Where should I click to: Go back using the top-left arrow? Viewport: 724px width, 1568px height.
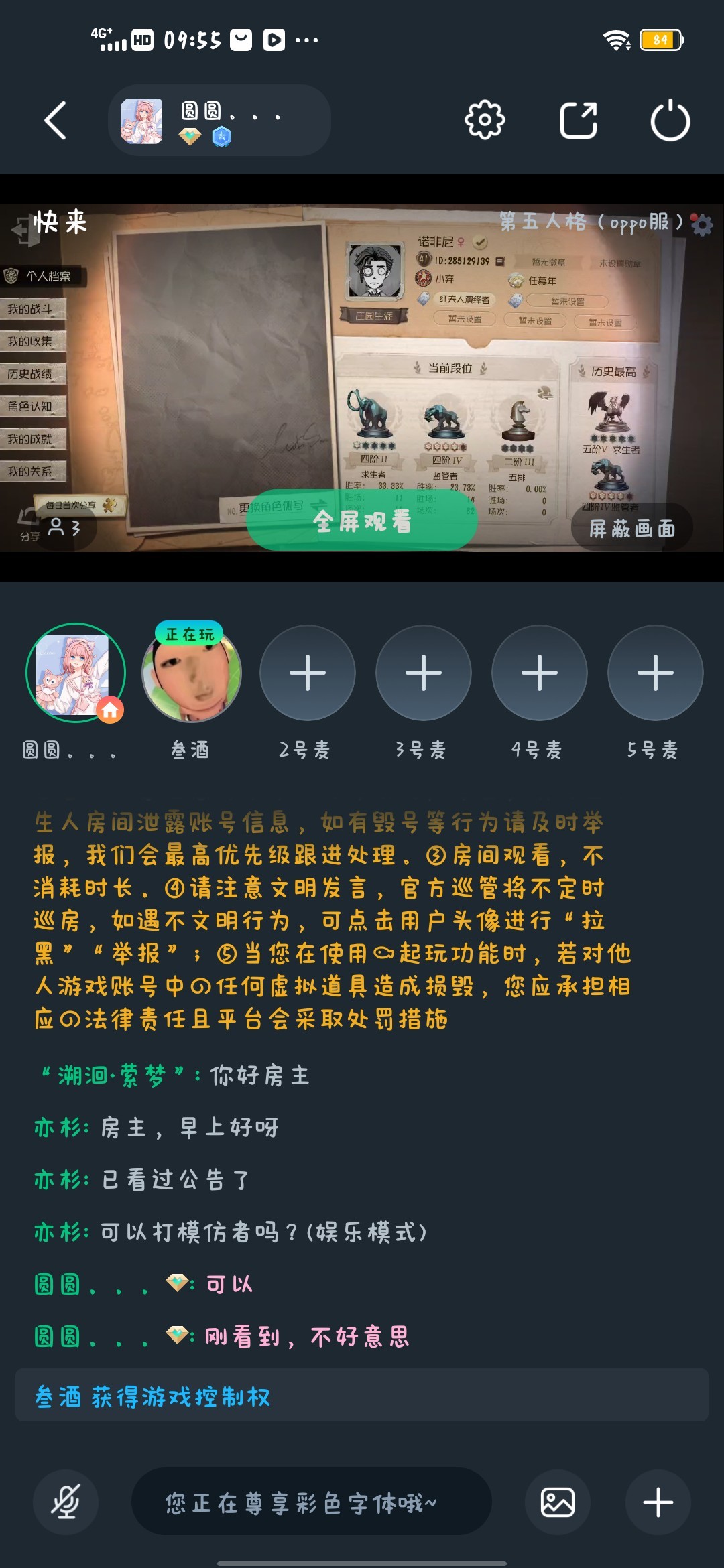pos(56,121)
